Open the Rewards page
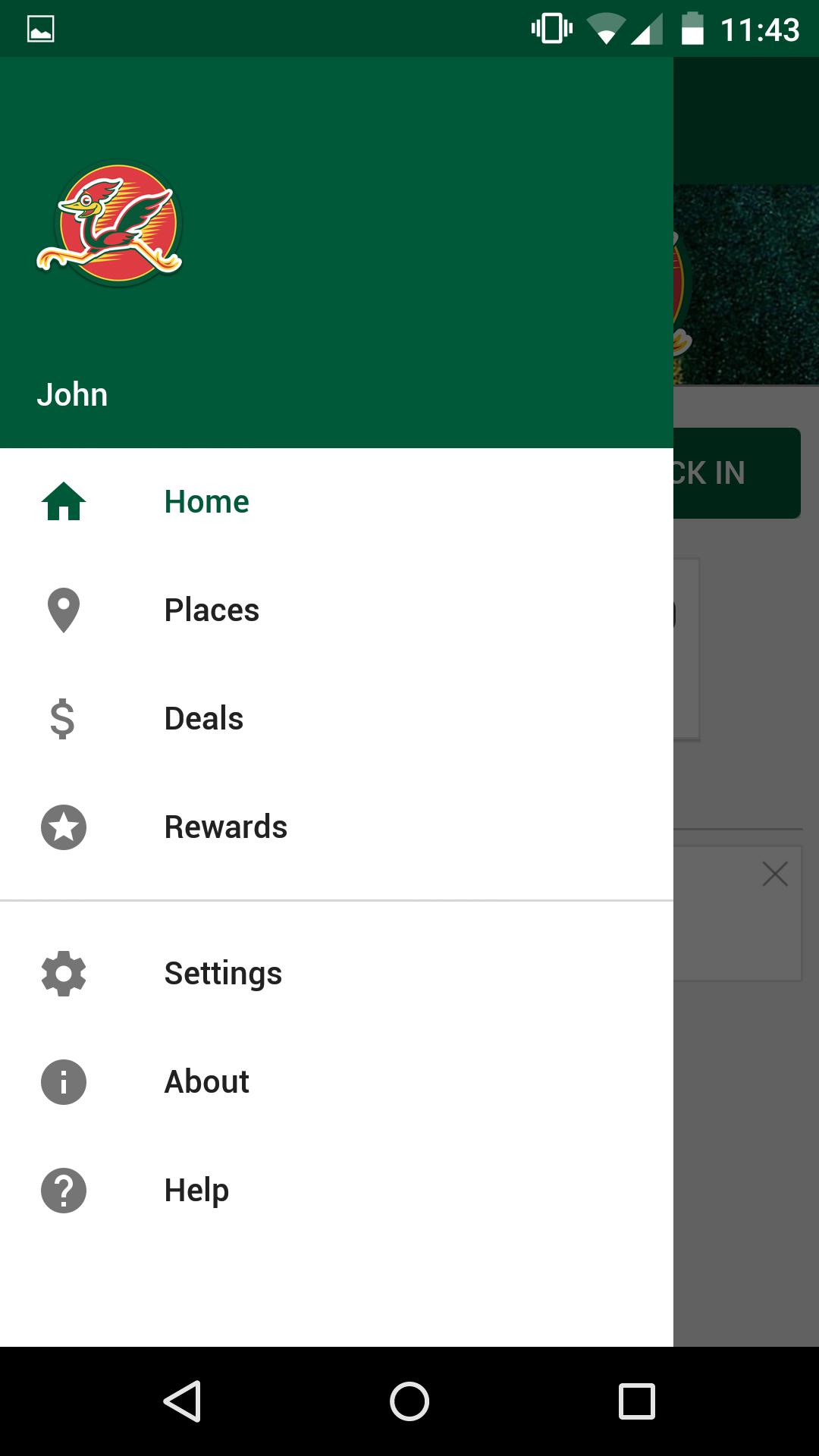This screenshot has width=819, height=1456. tap(225, 827)
